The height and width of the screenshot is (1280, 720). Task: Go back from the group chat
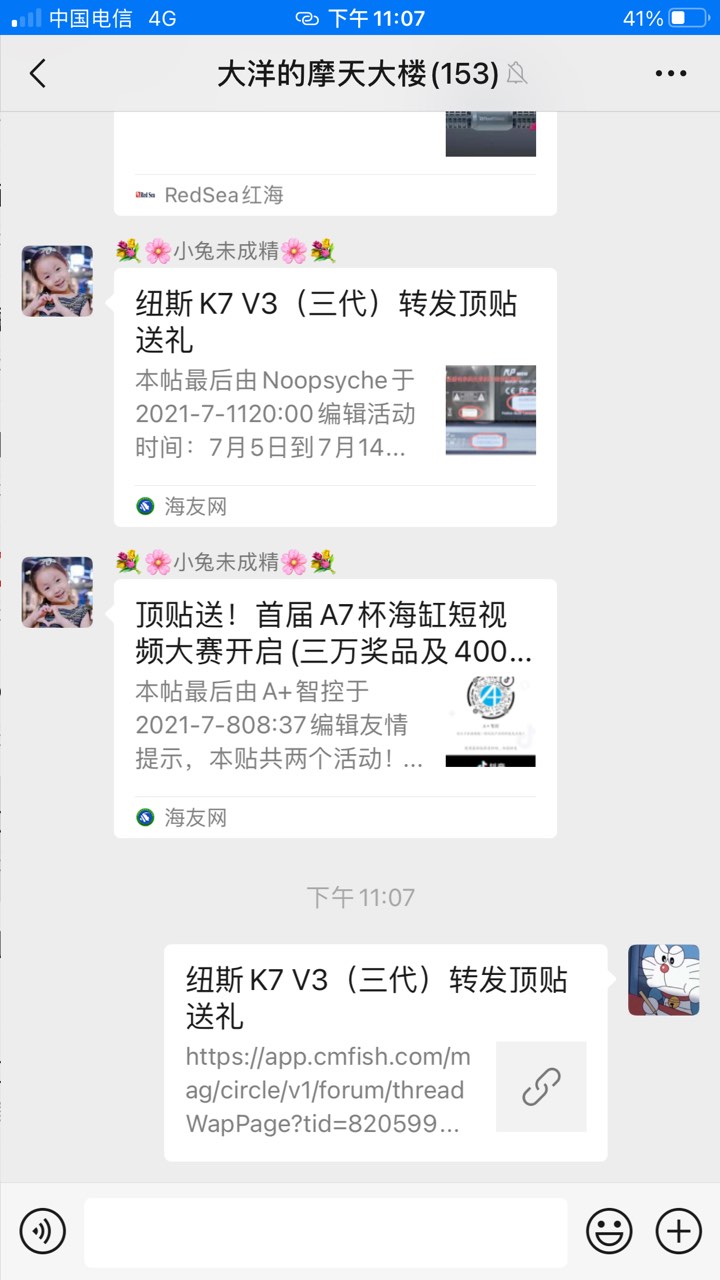[x=38, y=73]
